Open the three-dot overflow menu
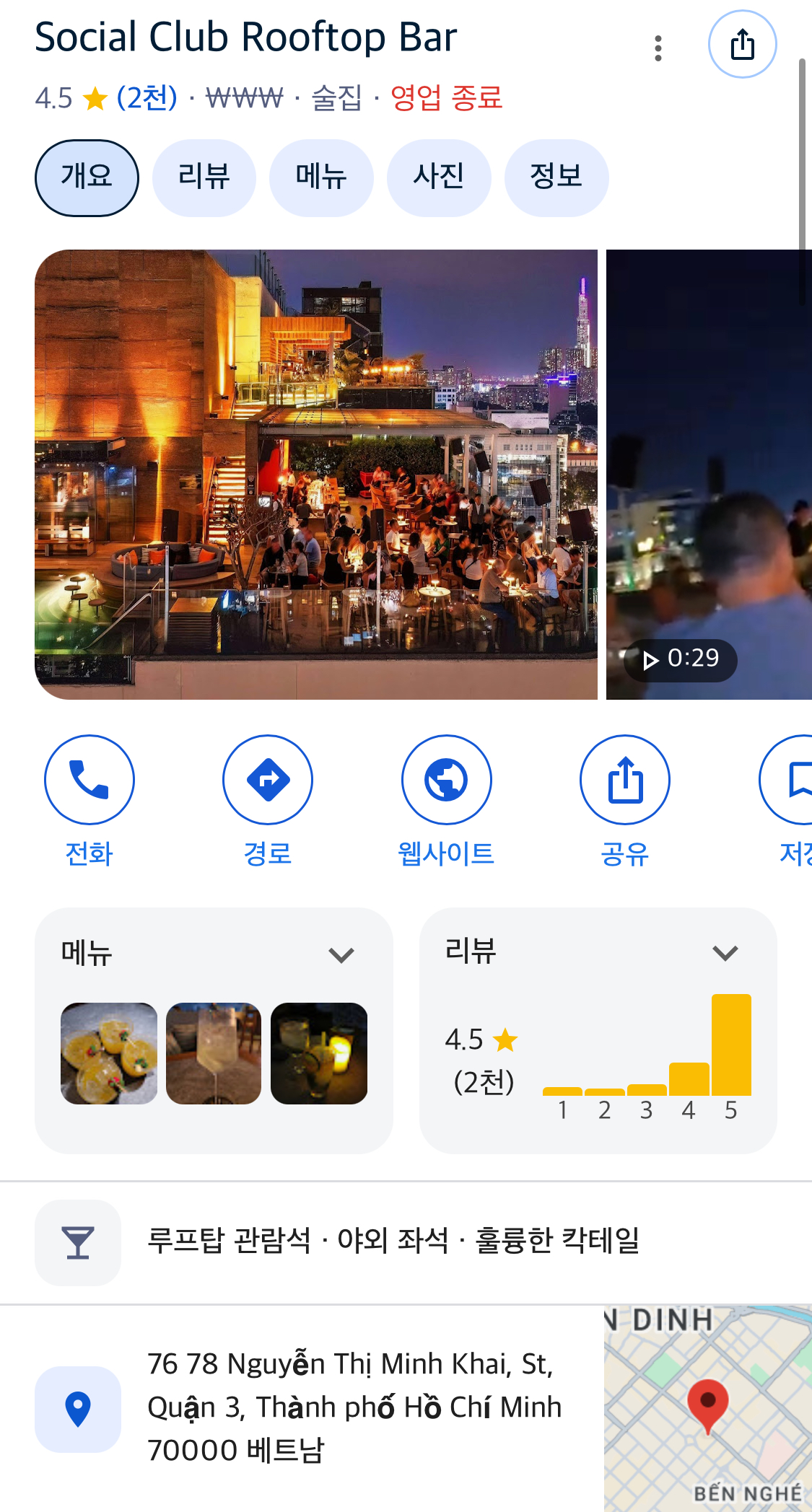812x1512 pixels. 658,48
